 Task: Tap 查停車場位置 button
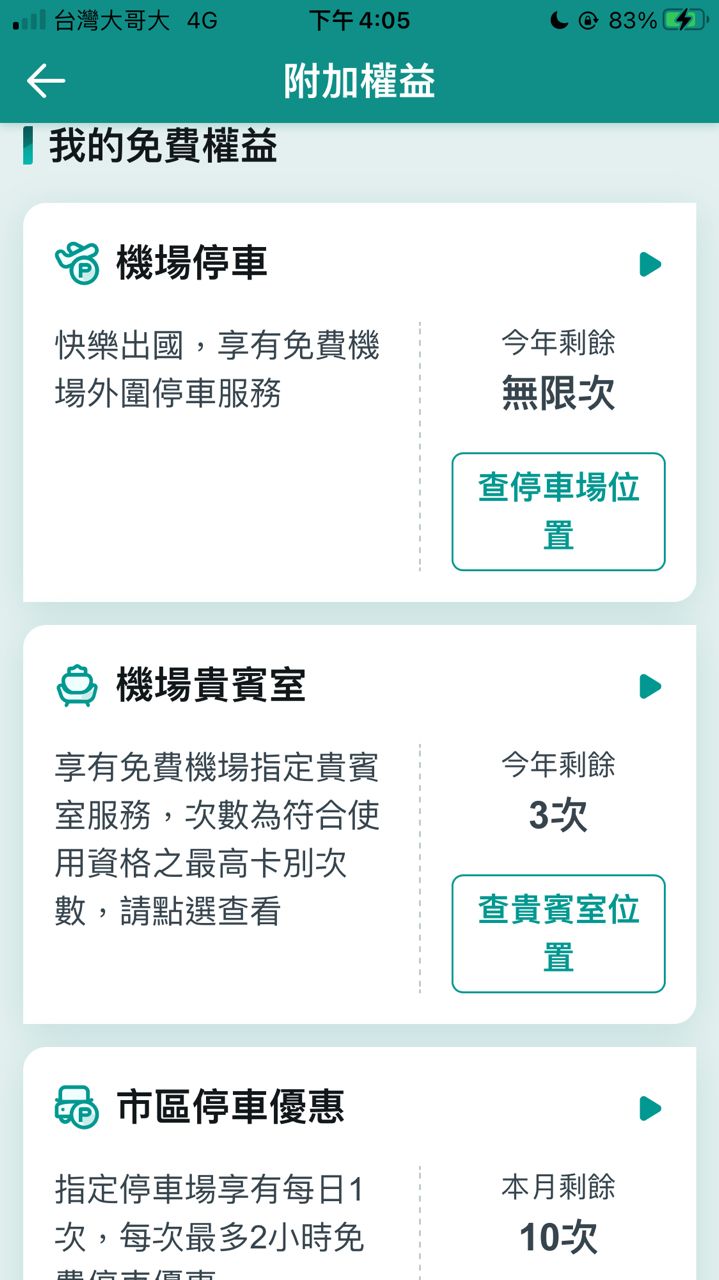tap(558, 512)
